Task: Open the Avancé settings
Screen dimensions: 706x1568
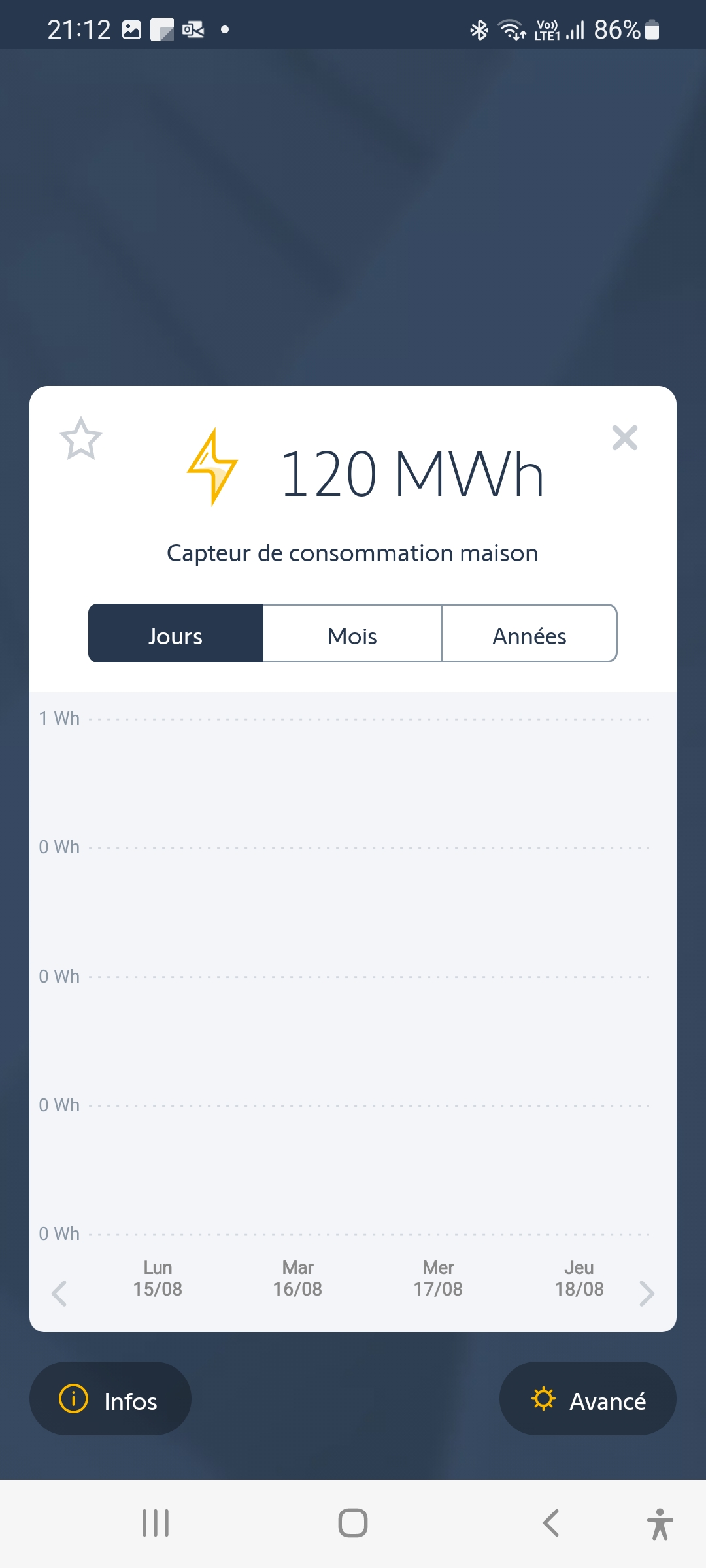Action: [x=588, y=1398]
